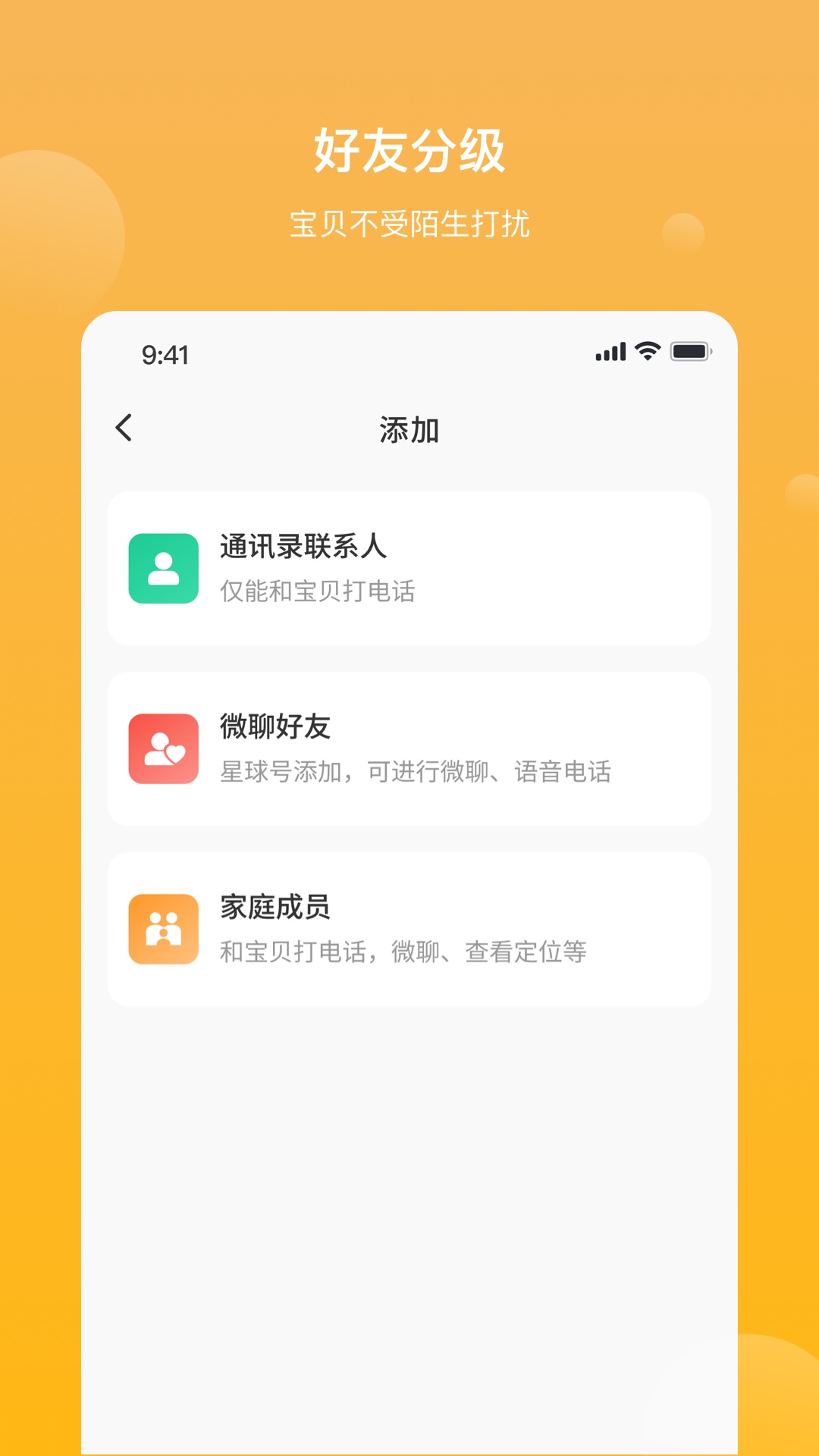Tap the person silhouette inside the green square

[x=163, y=567]
